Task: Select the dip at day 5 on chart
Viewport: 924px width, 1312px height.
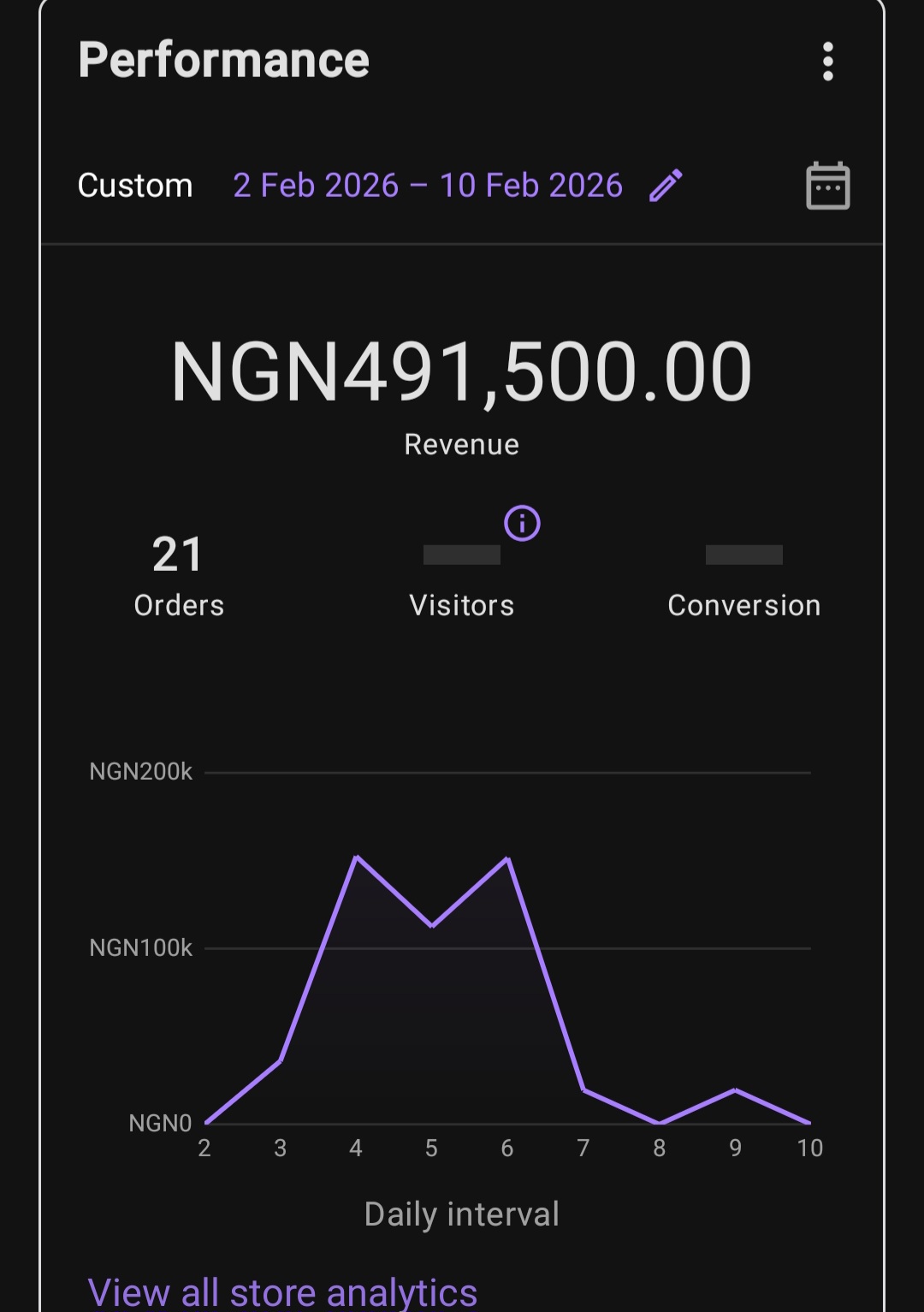Action: (432, 926)
